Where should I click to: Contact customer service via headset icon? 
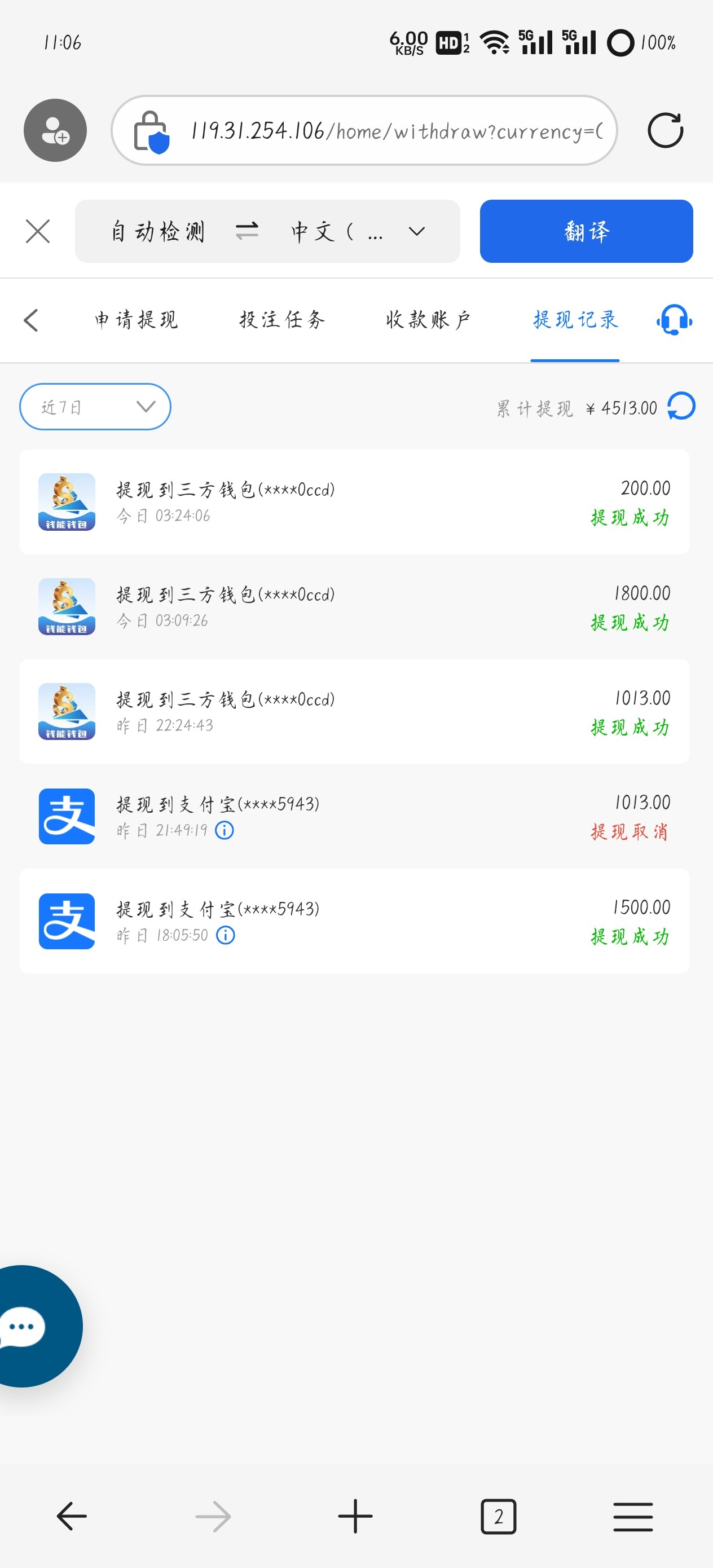click(x=674, y=320)
